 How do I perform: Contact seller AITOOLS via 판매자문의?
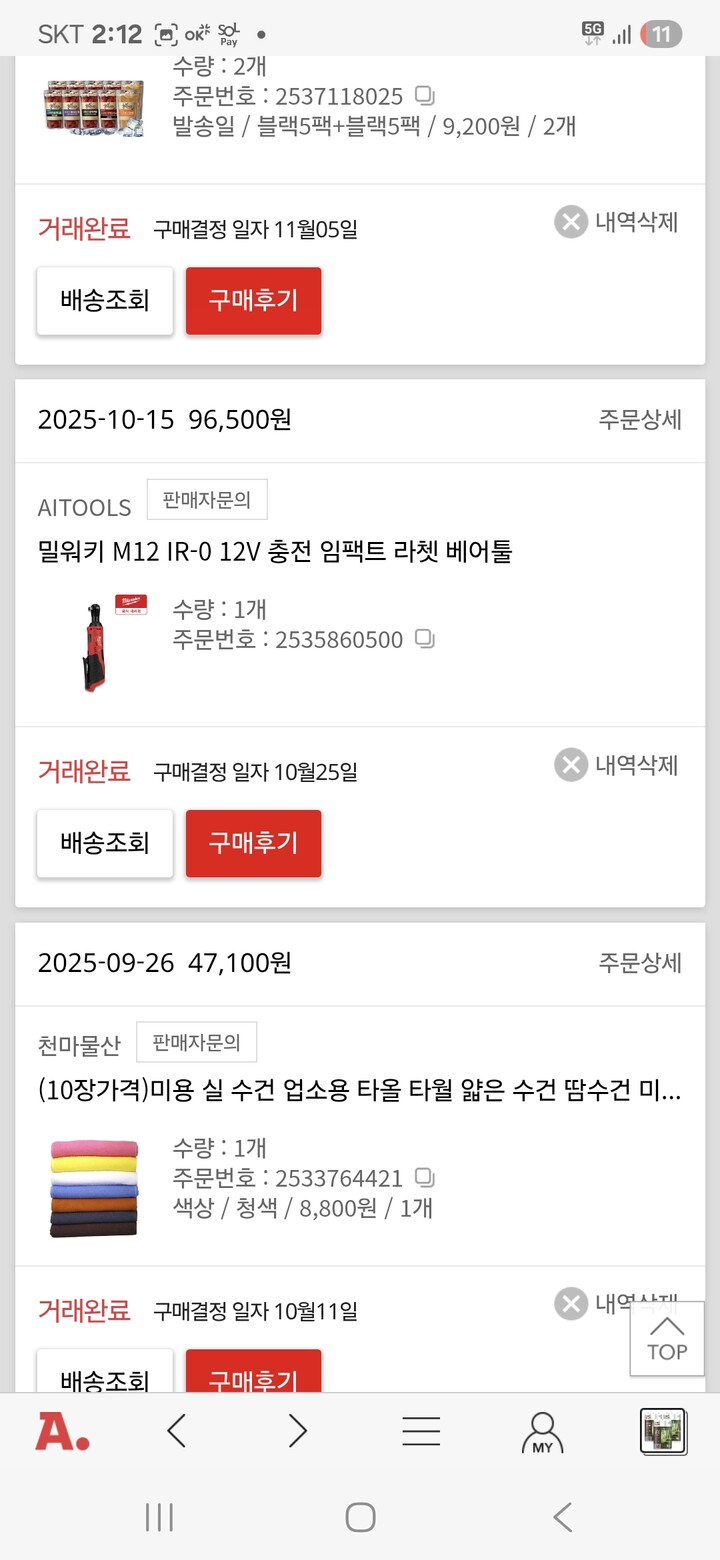click(x=207, y=499)
